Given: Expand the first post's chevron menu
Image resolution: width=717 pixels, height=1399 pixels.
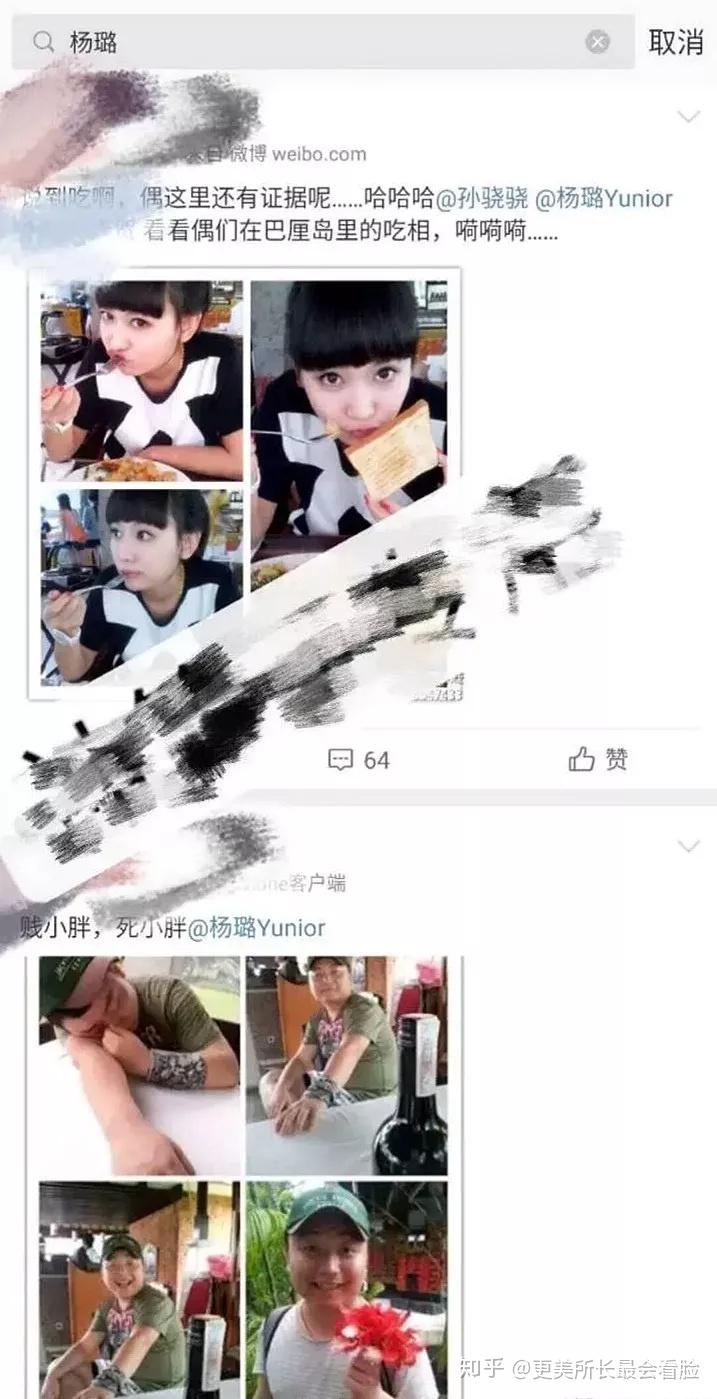Looking at the screenshot, I should pyautogui.click(x=688, y=117).
